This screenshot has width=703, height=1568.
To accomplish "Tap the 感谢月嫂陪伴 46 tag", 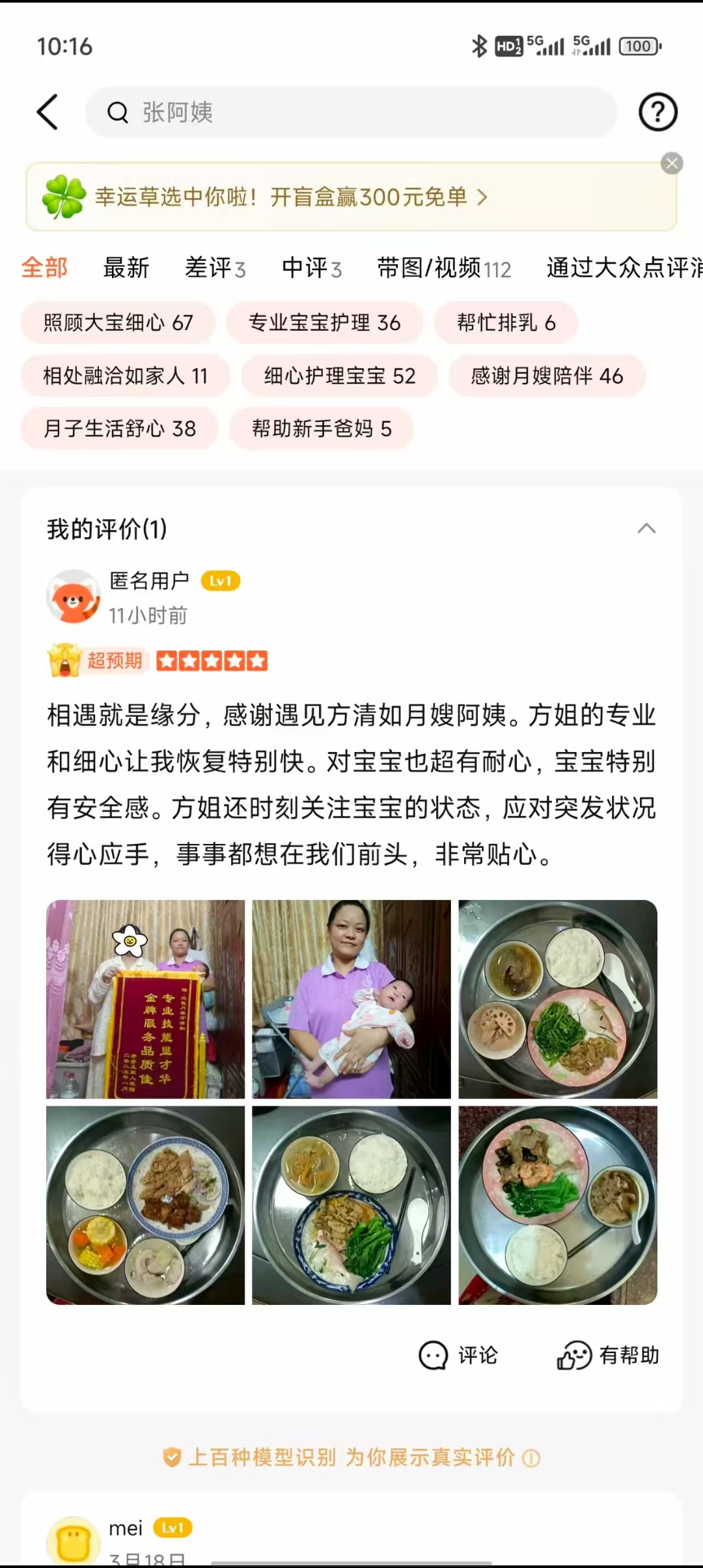I will coord(547,376).
